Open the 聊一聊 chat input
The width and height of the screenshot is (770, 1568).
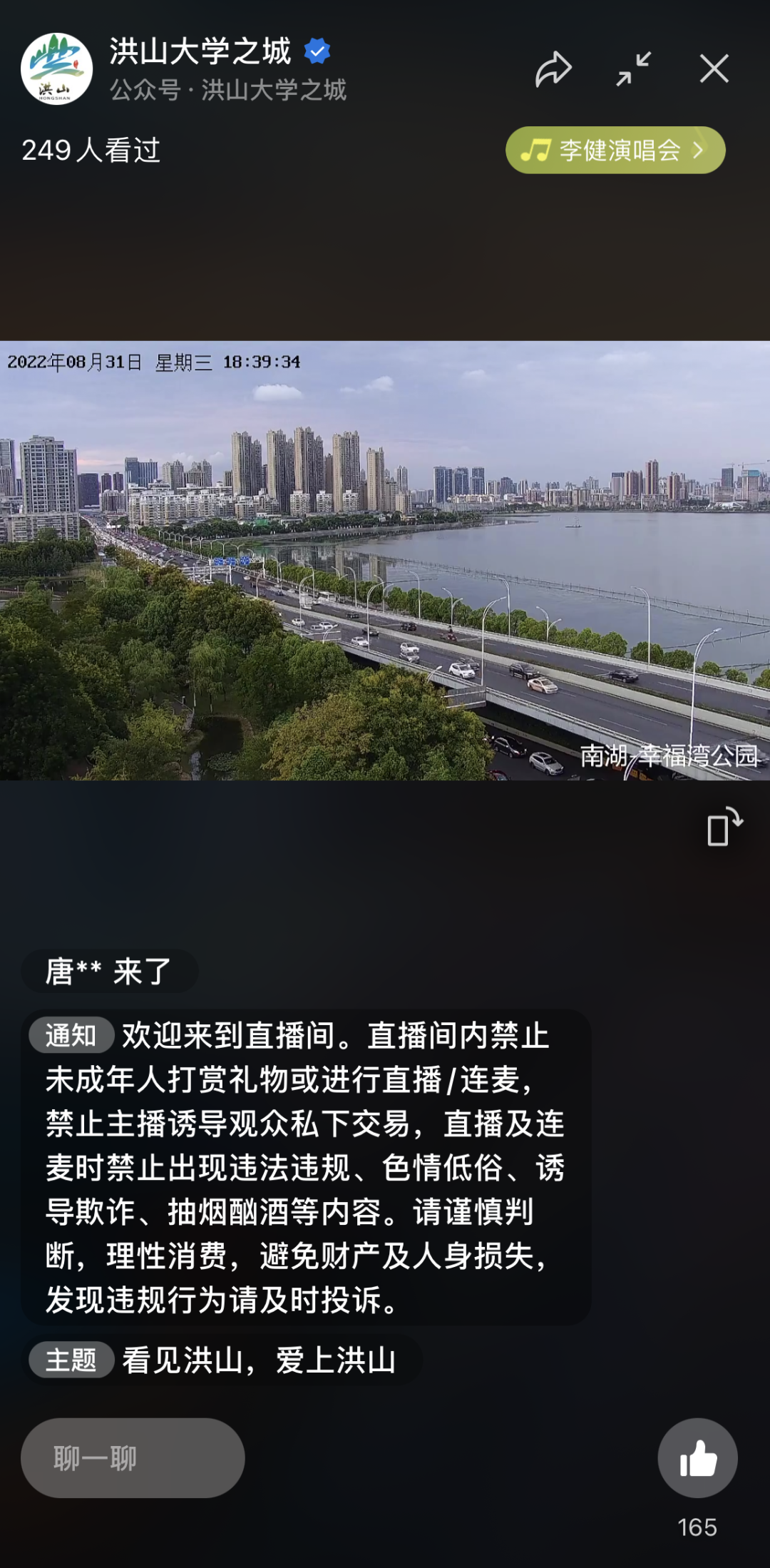tap(133, 1458)
